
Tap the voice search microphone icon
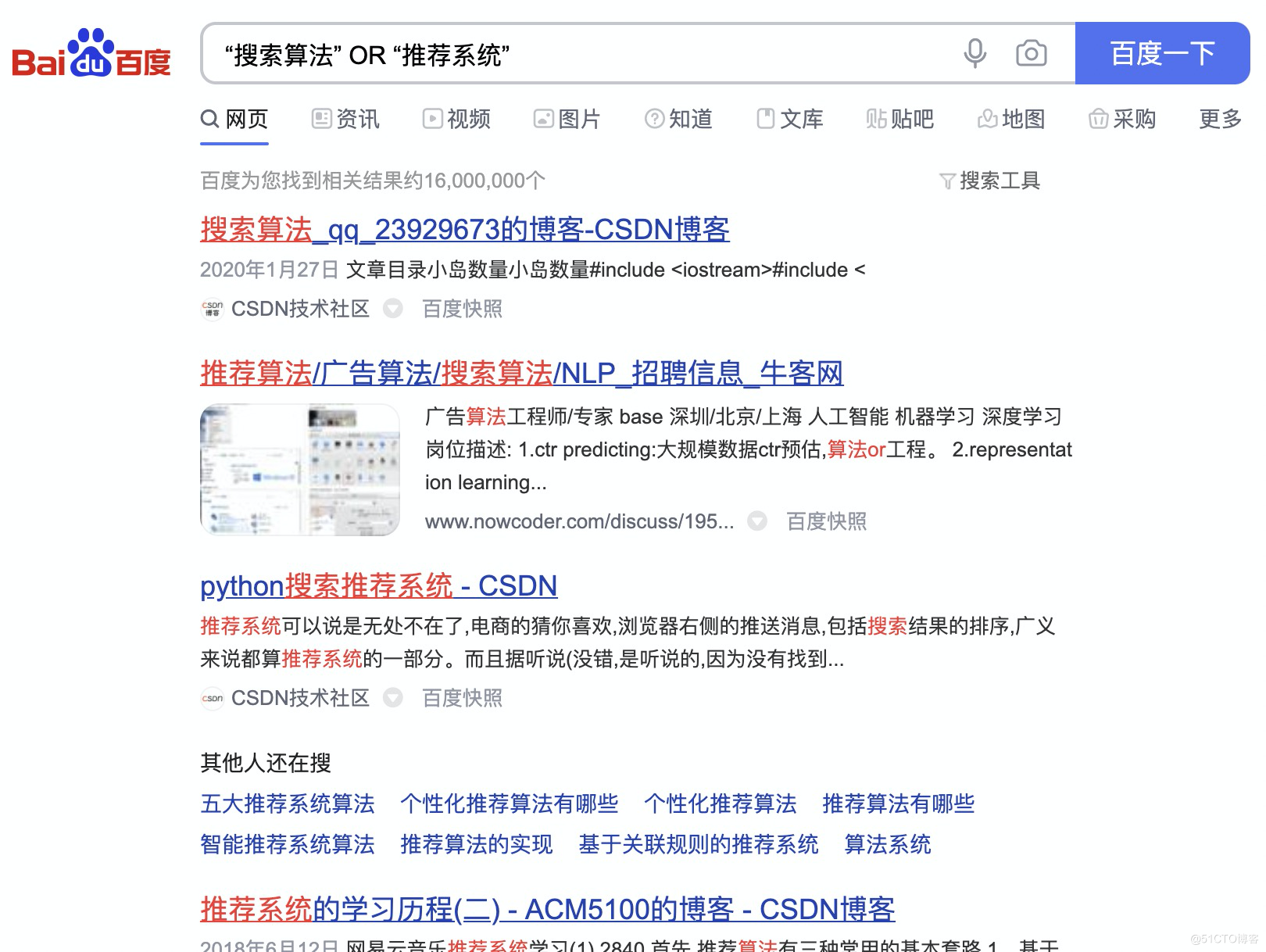click(975, 53)
